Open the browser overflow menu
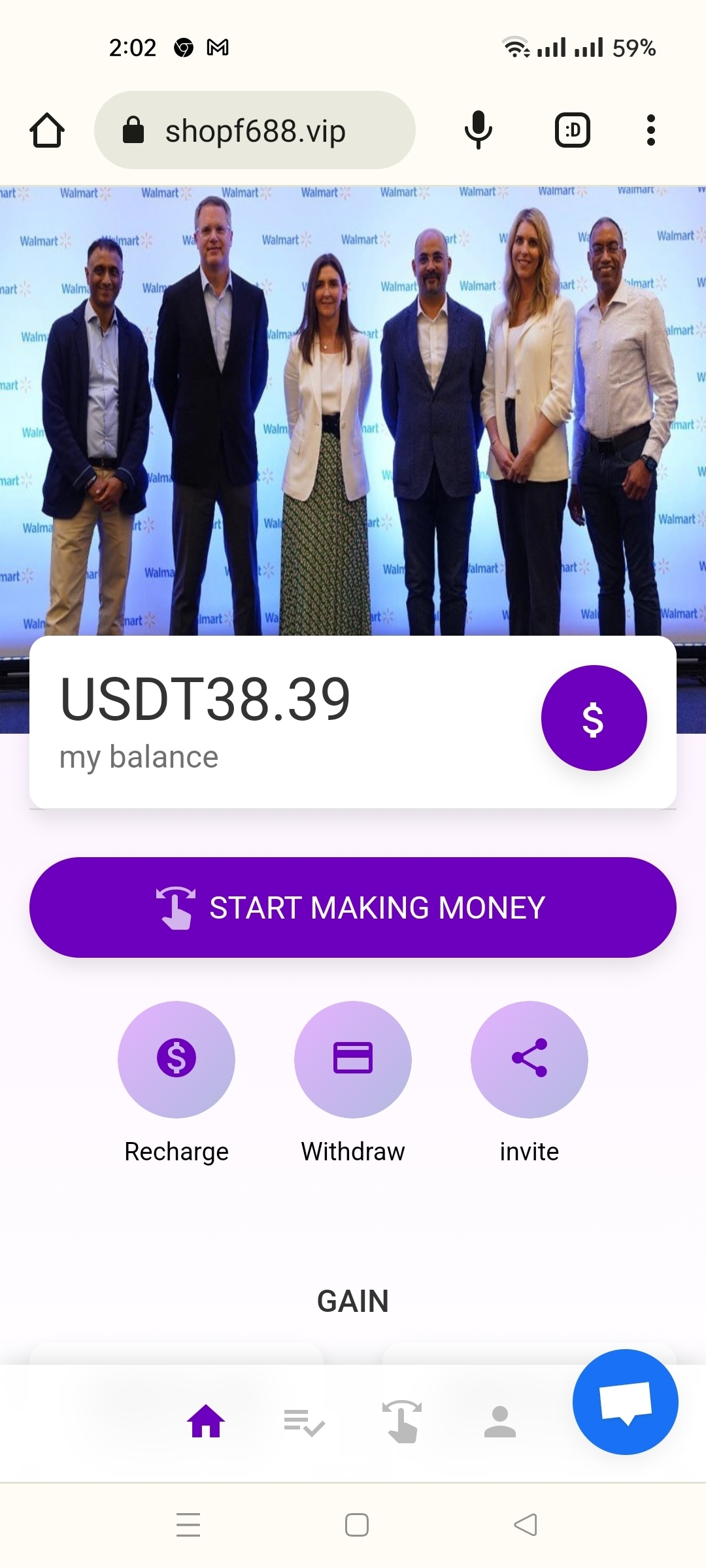The width and height of the screenshot is (706, 1568). pos(650,130)
